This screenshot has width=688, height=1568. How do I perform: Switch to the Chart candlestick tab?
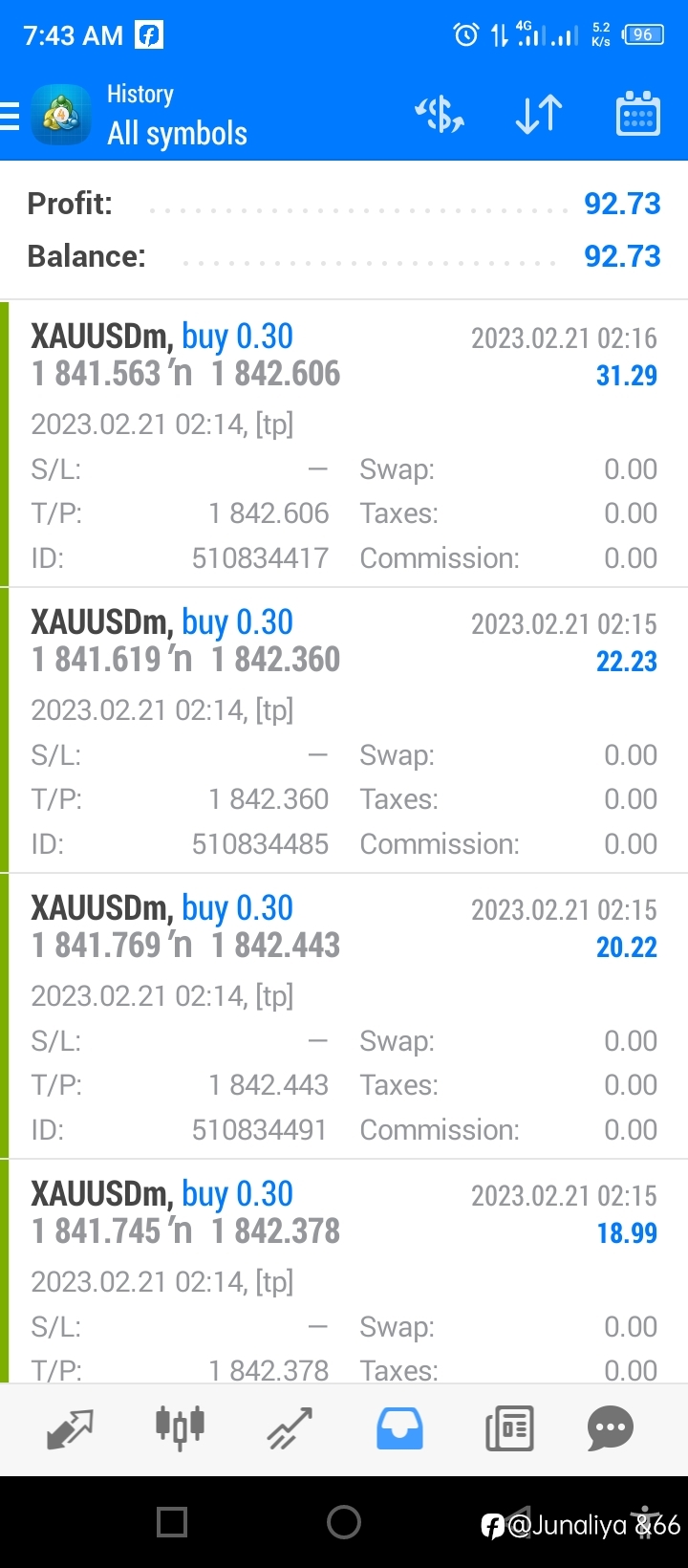pyautogui.click(x=180, y=1427)
